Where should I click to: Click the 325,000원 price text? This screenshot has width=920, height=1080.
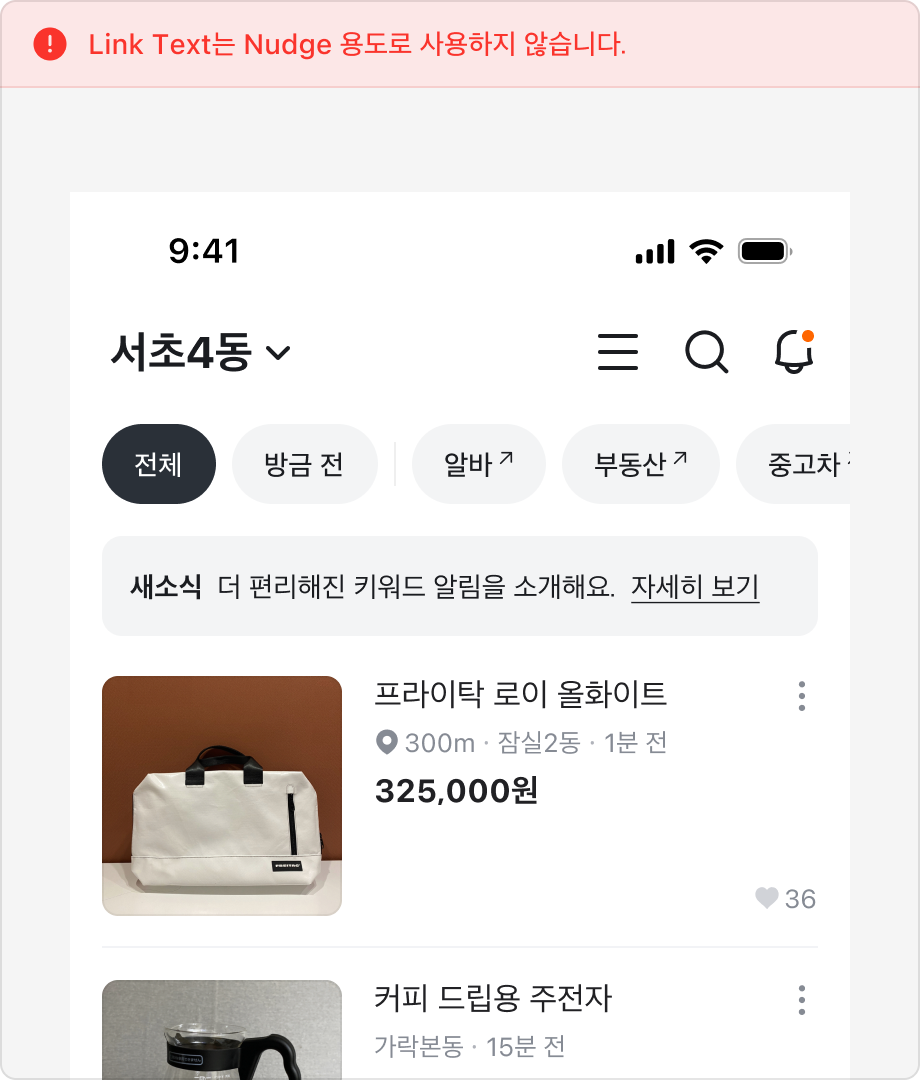coord(456,791)
